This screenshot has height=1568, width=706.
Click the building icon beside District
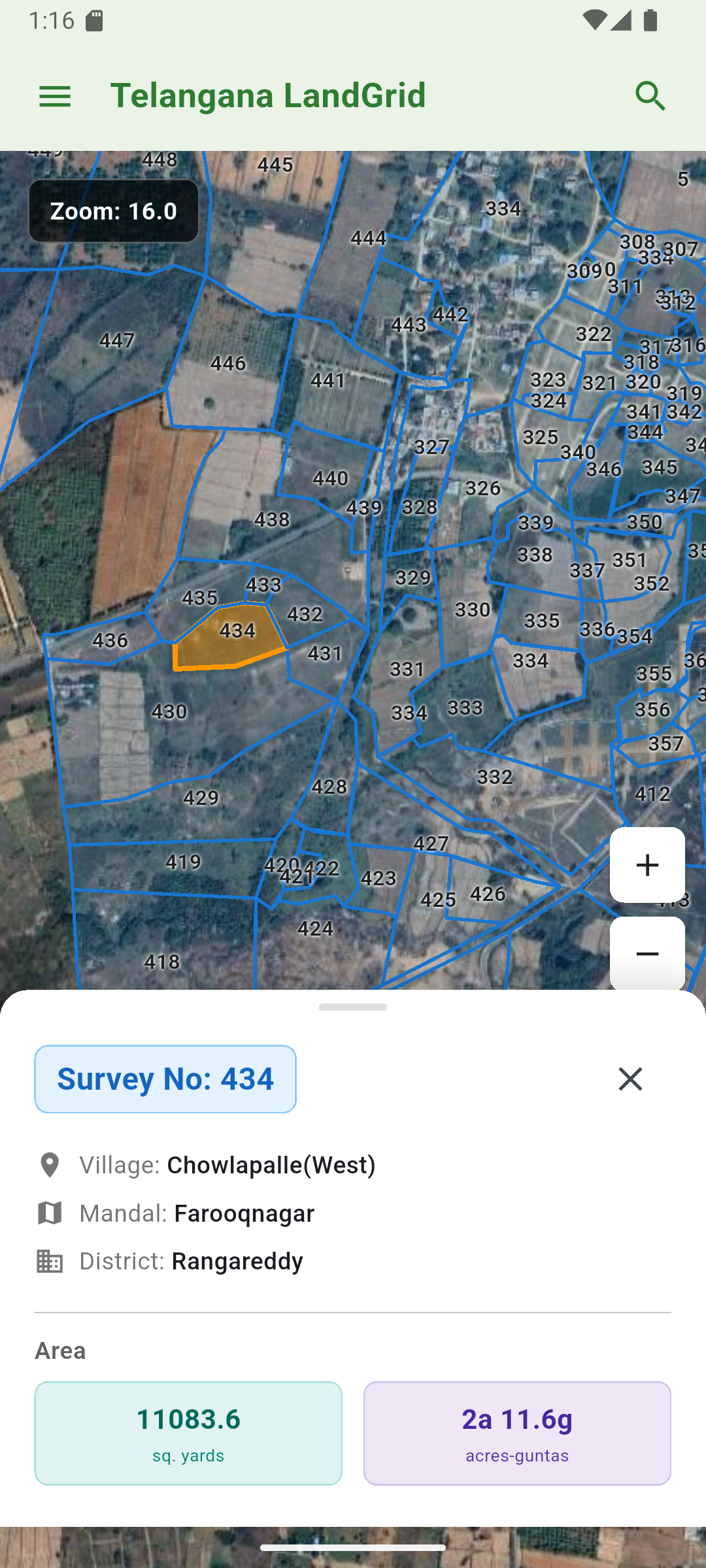click(50, 1260)
